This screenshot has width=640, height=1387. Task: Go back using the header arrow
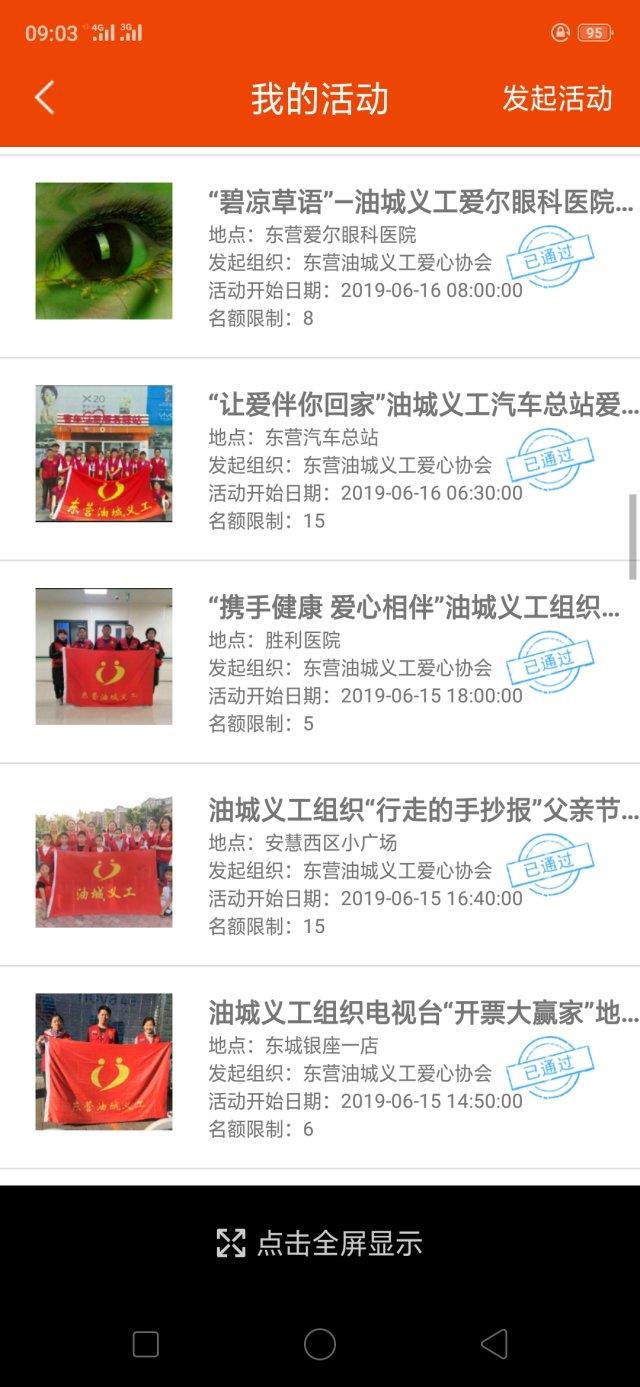(44, 98)
